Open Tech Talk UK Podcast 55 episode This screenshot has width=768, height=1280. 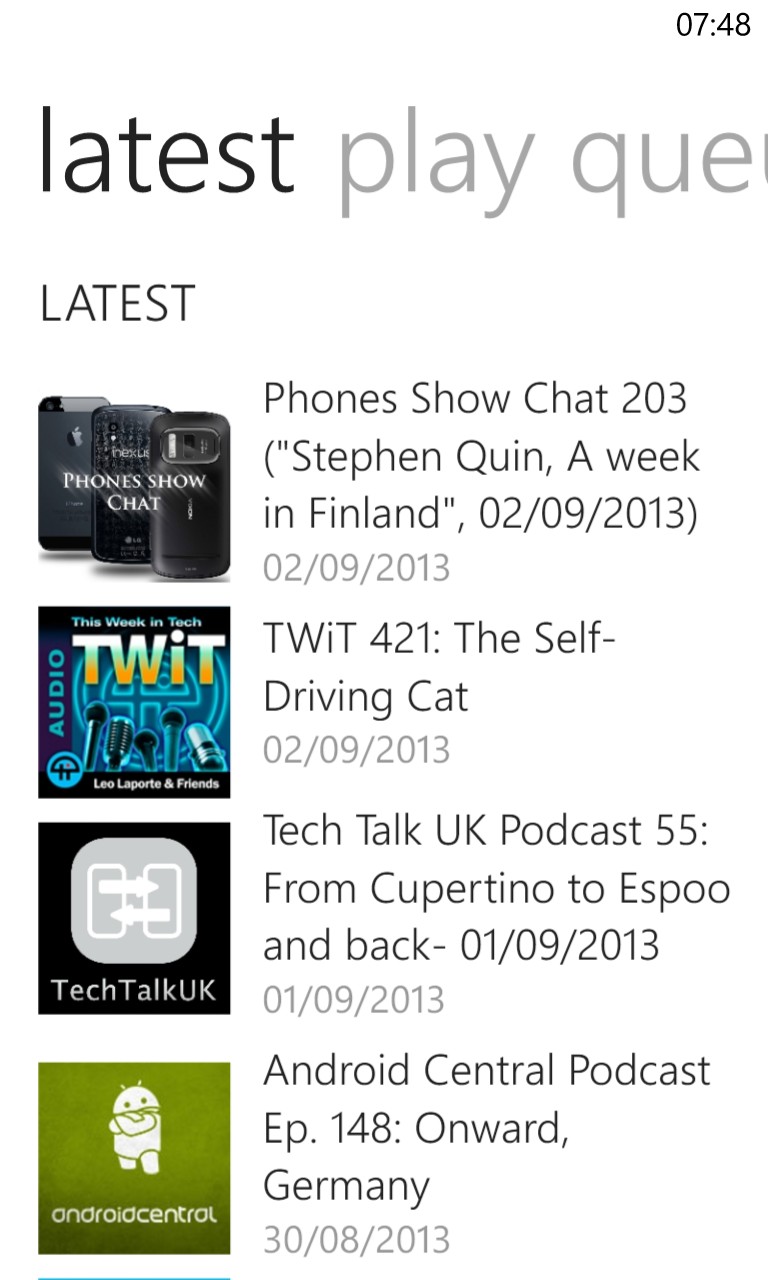click(x=384, y=916)
